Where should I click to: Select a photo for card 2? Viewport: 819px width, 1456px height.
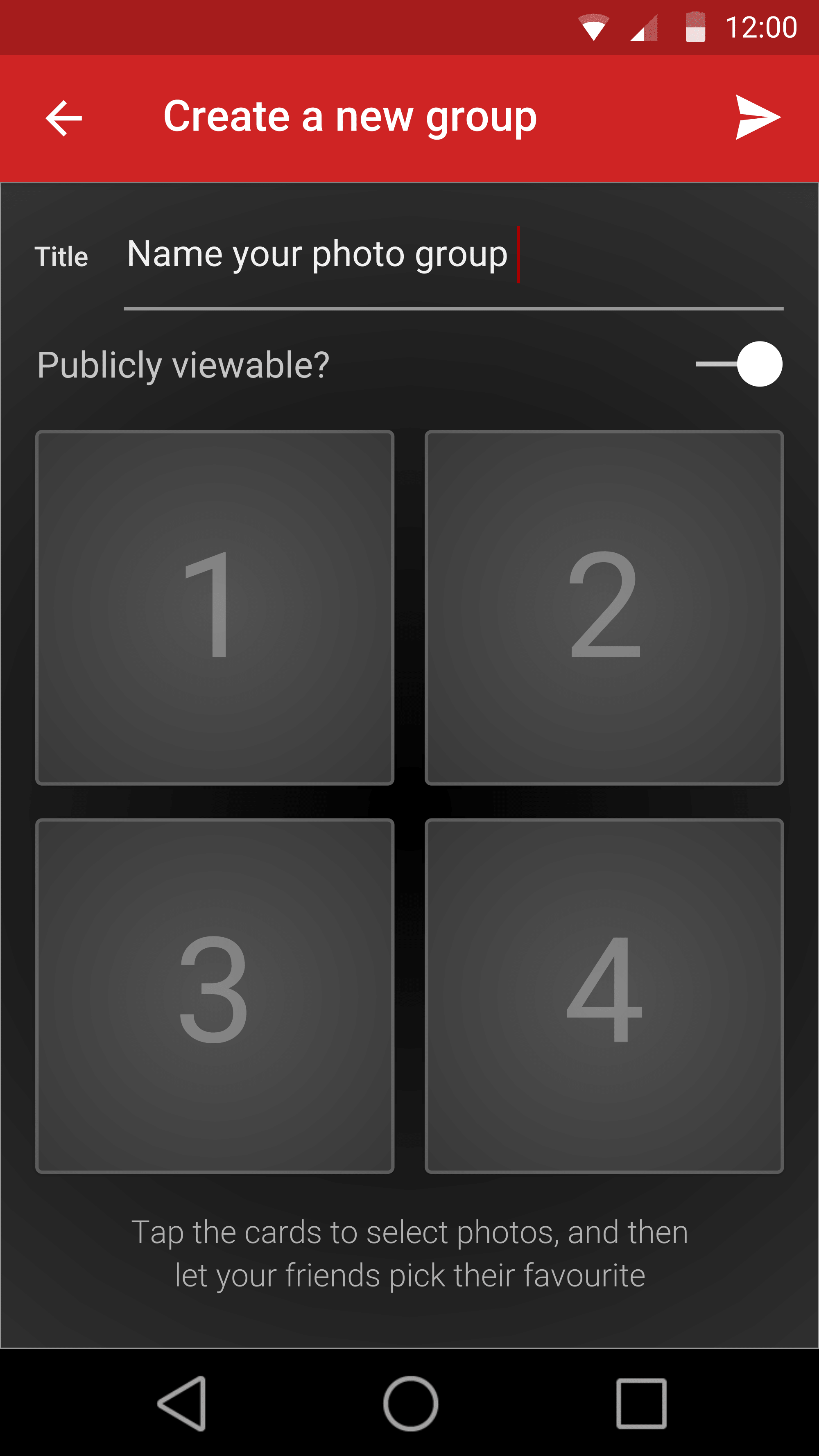coord(604,608)
